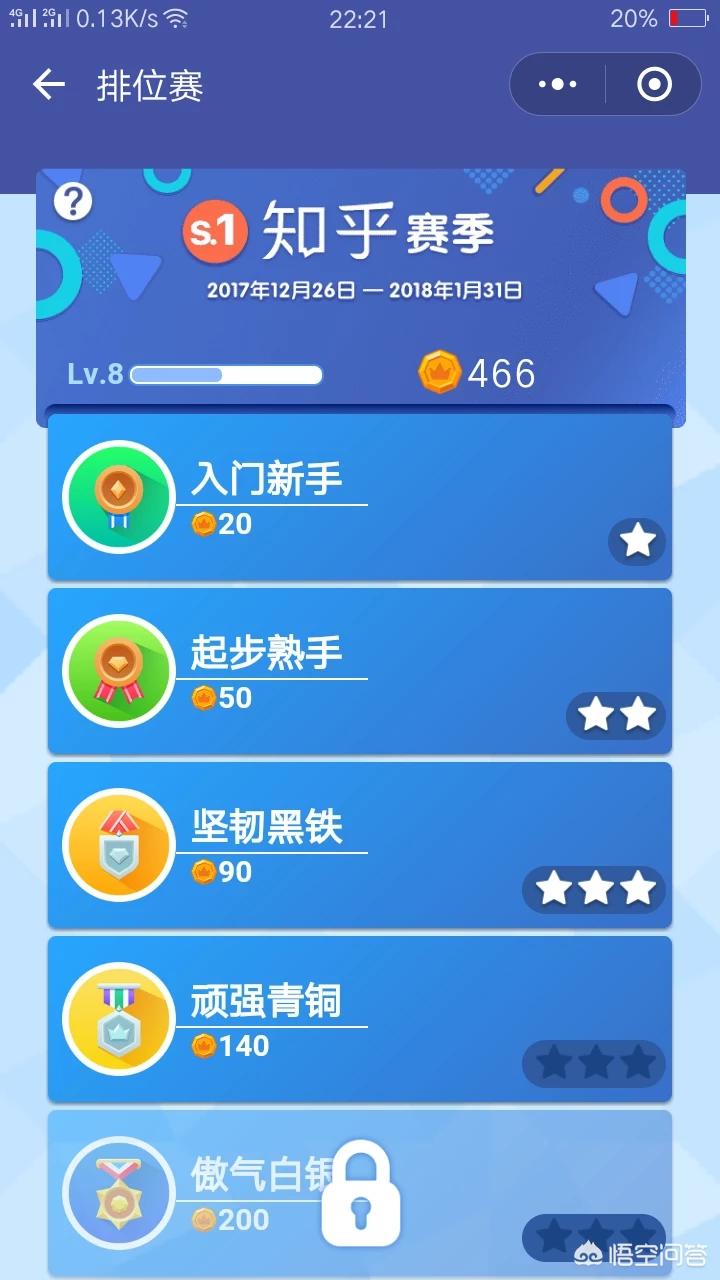Close the mini program with the circle button
Viewport: 720px width, 1280px height.
pyautogui.click(x=654, y=85)
